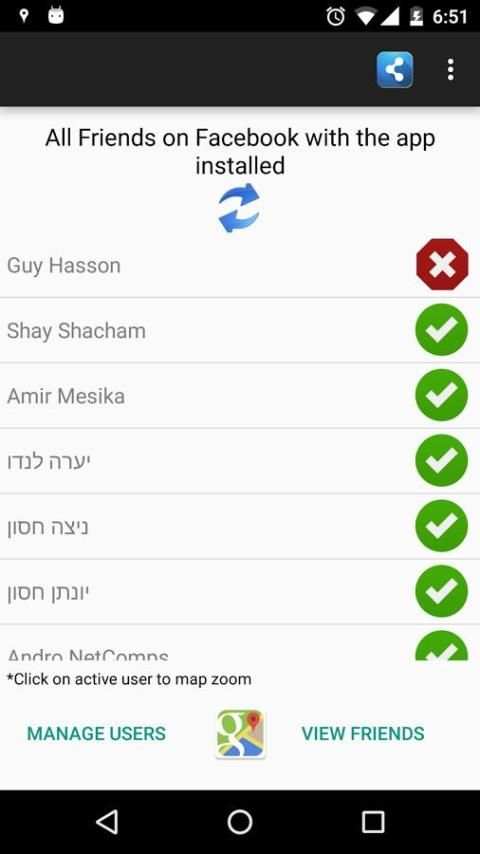Image resolution: width=480 pixels, height=854 pixels.
Task: Zoom map to Shay Shacham
Action: pos(240,330)
